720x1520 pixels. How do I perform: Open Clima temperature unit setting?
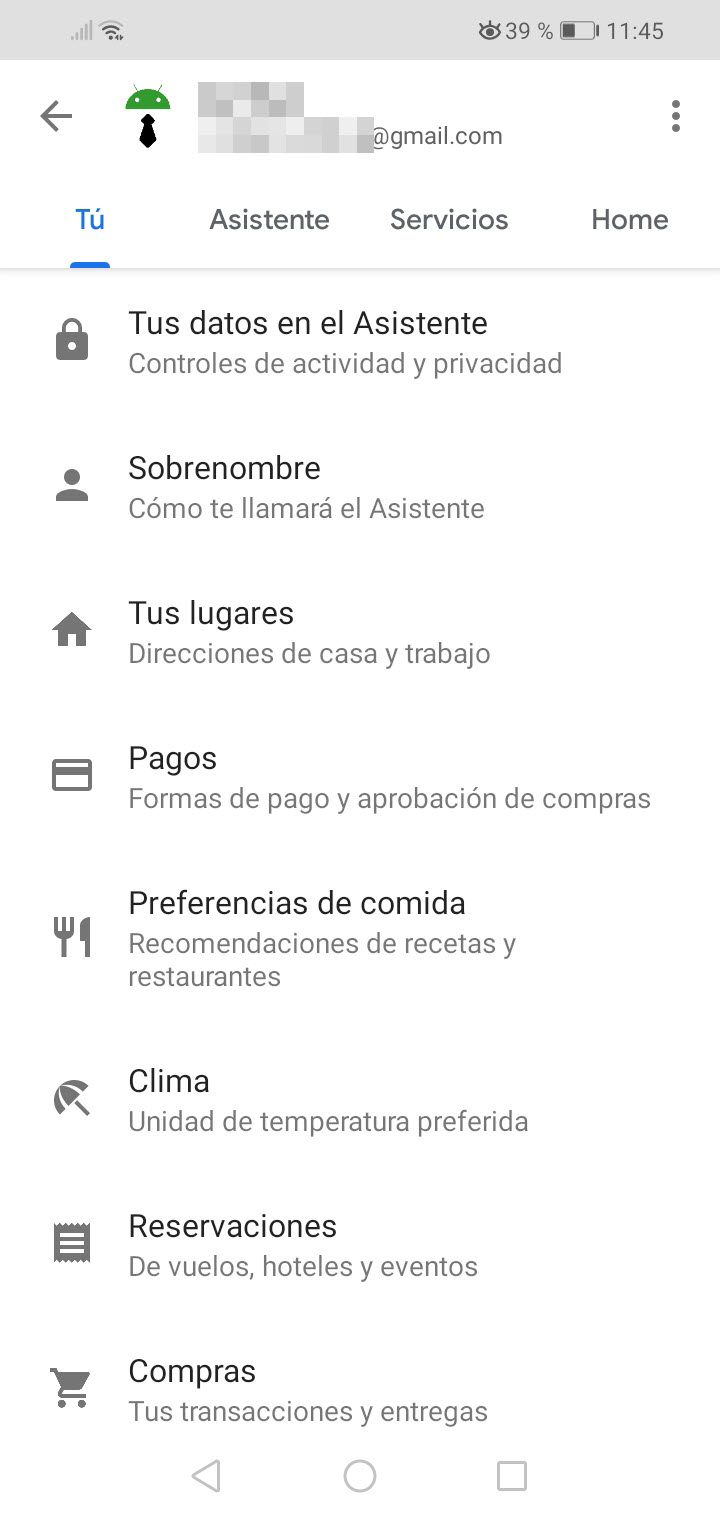pos(328,1100)
